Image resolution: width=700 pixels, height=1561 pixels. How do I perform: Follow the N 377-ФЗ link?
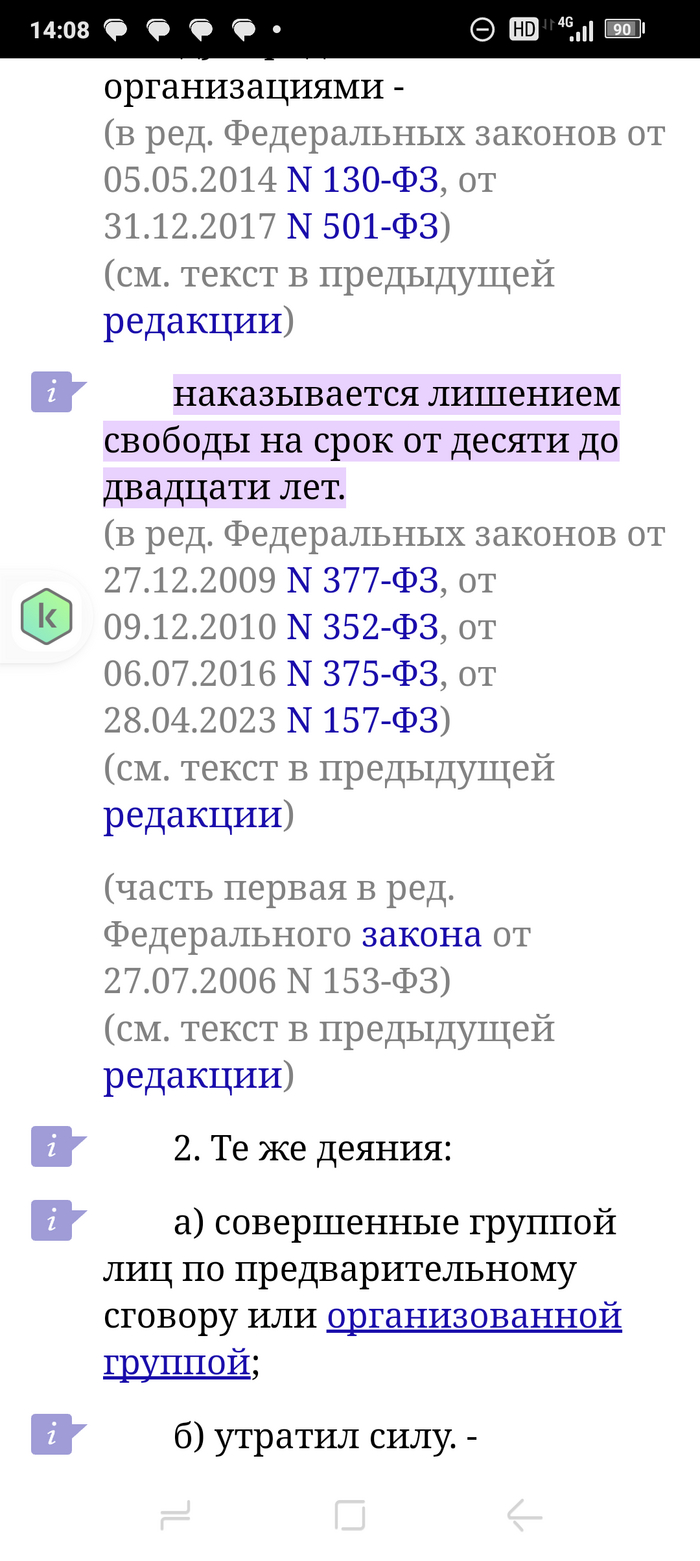point(362,580)
